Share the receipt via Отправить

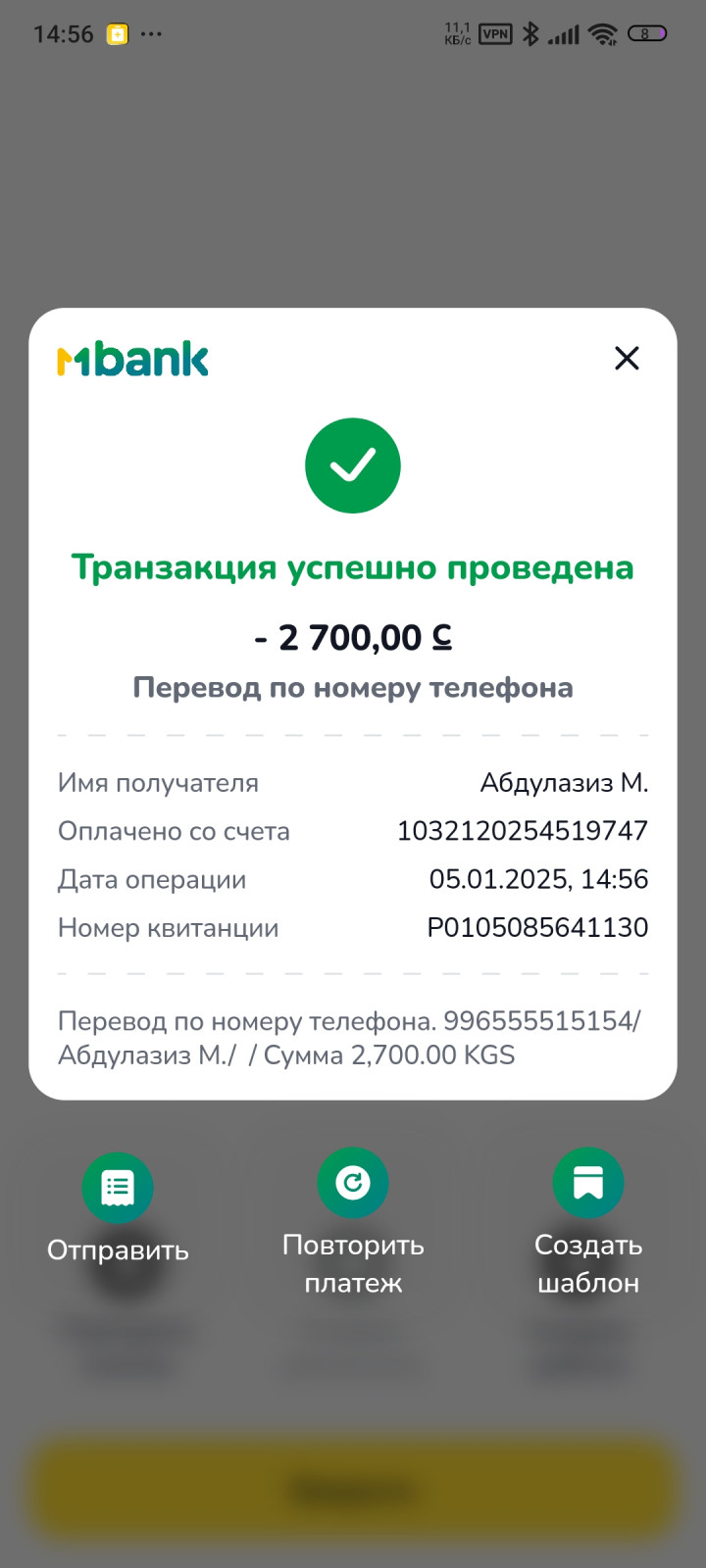(118, 1188)
